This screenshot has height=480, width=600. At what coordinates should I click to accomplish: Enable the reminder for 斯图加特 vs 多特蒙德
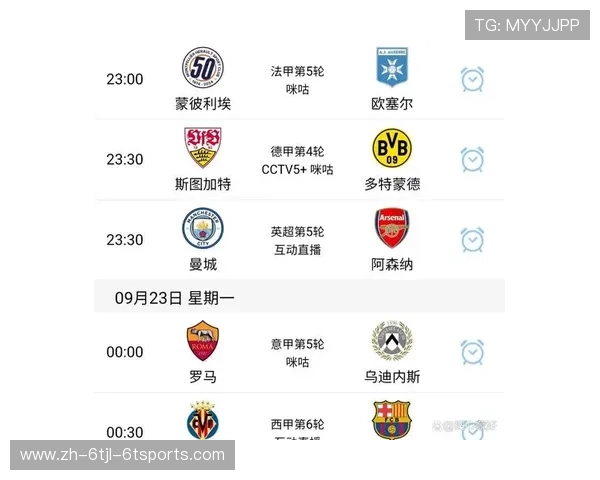pos(472,160)
